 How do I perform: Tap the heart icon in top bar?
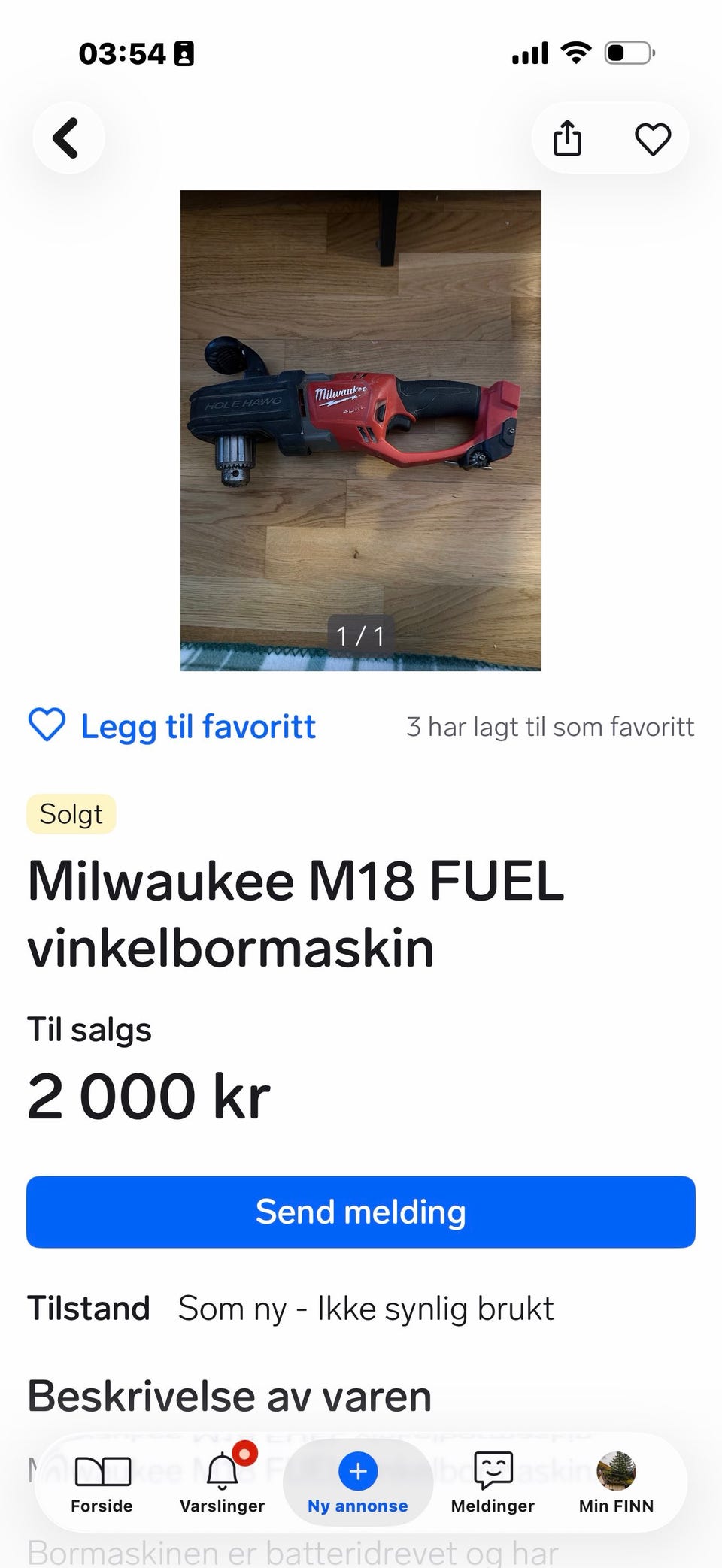[x=652, y=139]
